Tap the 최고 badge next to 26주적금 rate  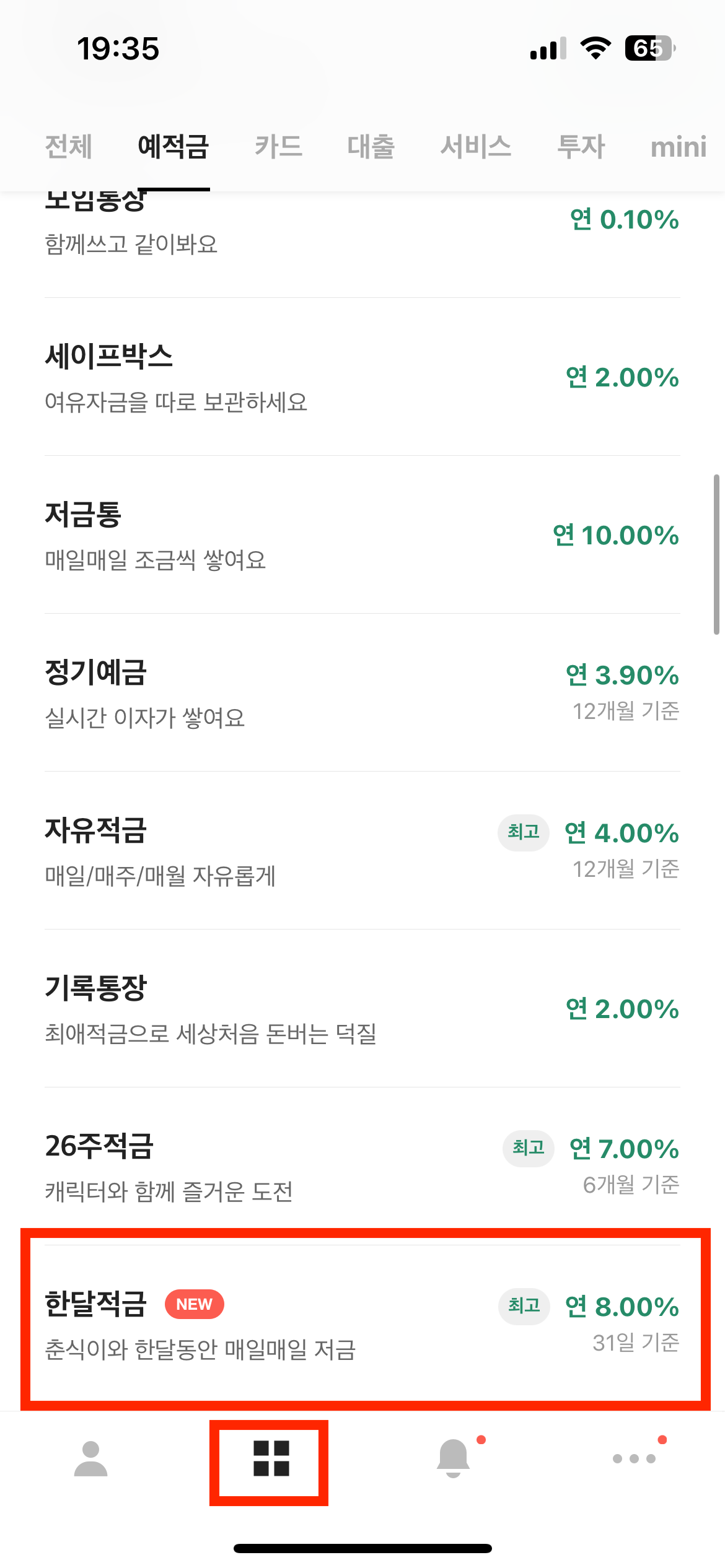[x=527, y=1149]
